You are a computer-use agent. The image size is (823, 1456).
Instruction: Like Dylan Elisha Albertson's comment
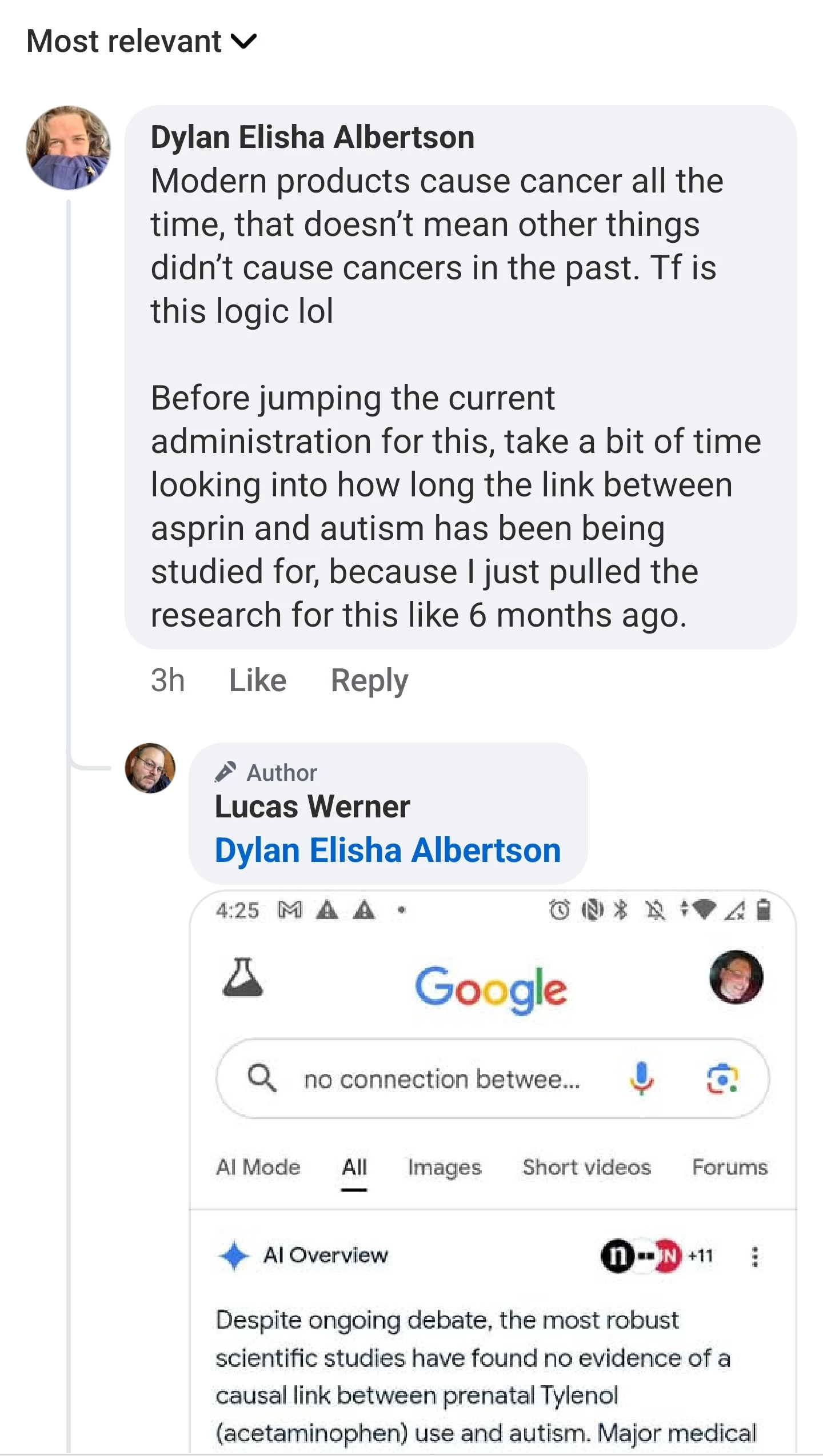click(x=257, y=680)
